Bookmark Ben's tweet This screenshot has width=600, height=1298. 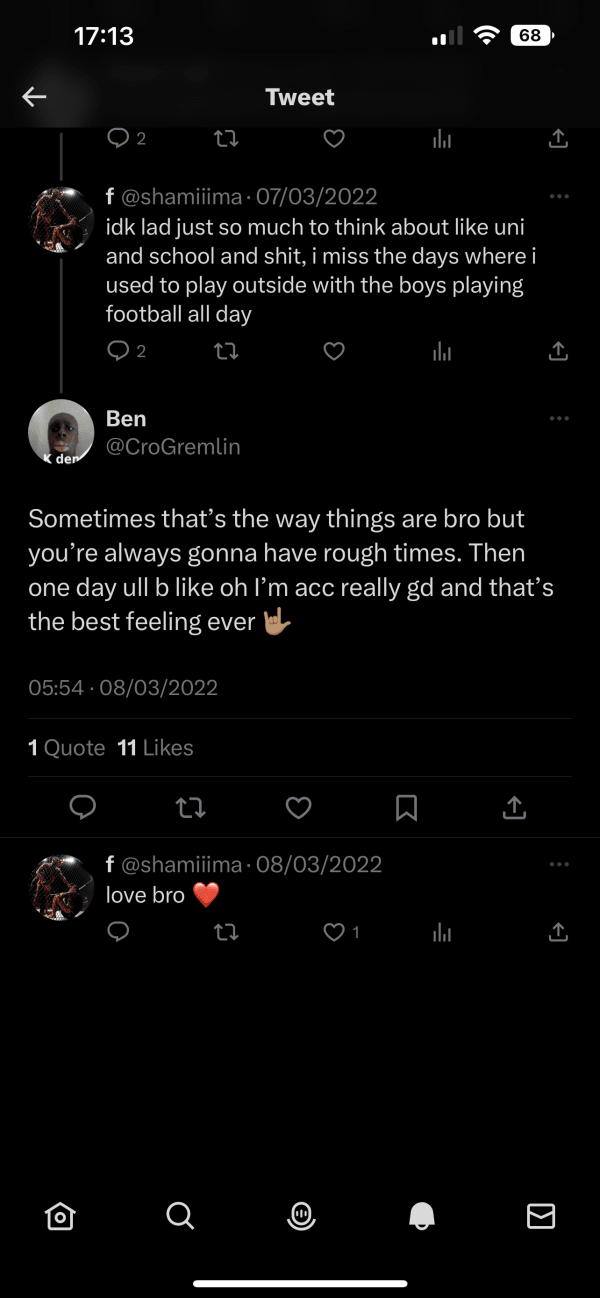406,807
